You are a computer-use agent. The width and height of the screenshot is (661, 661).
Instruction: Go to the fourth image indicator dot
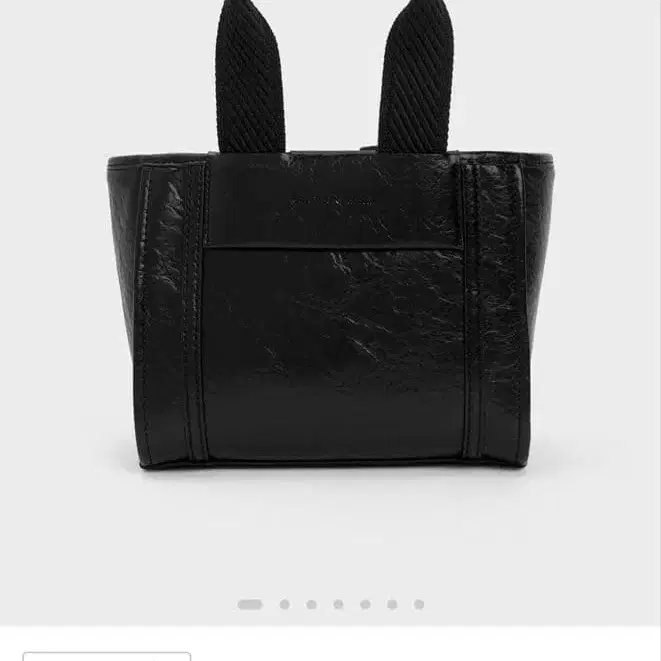pyautogui.click(x=338, y=604)
